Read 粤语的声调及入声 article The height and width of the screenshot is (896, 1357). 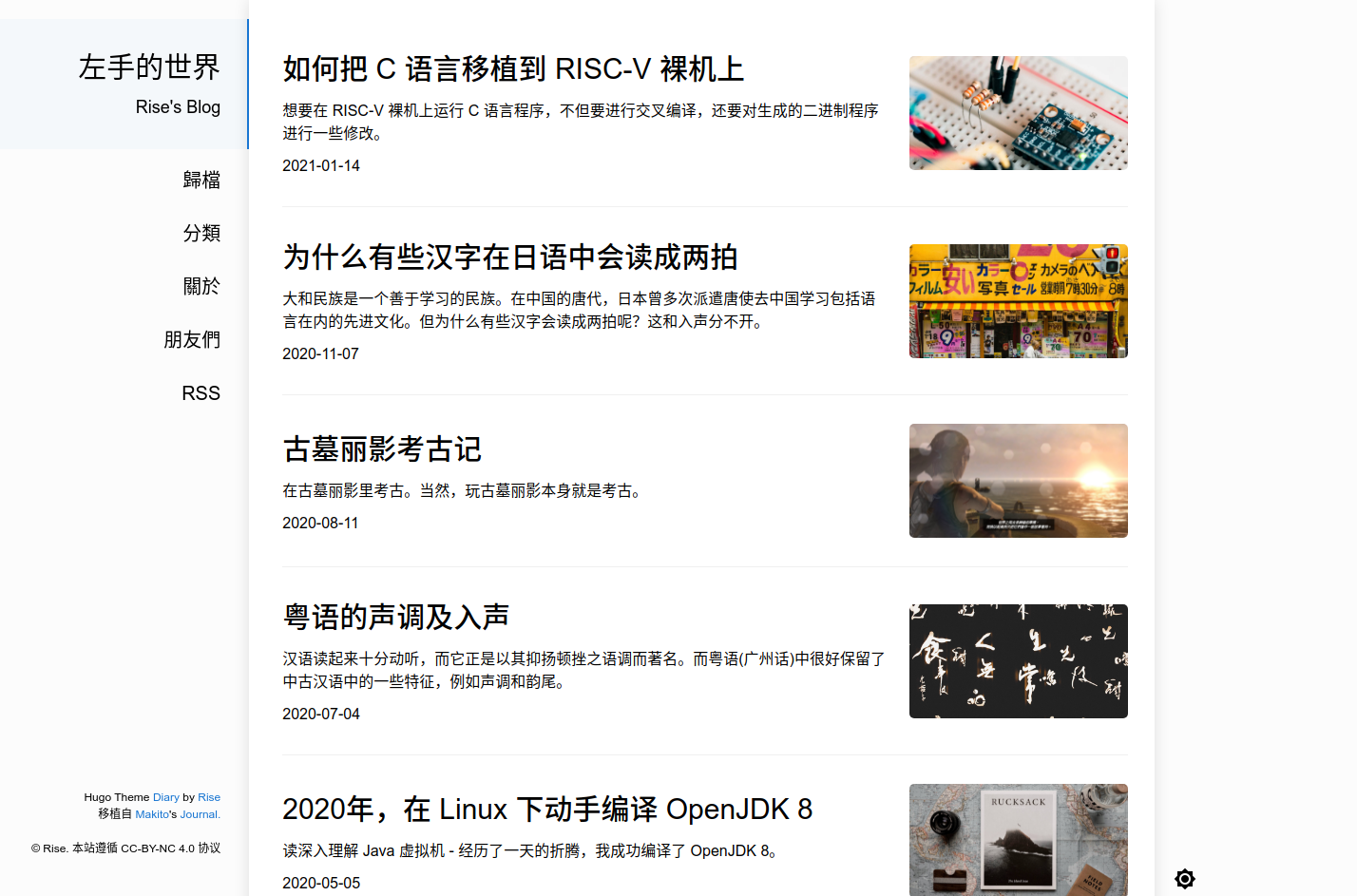395,618
